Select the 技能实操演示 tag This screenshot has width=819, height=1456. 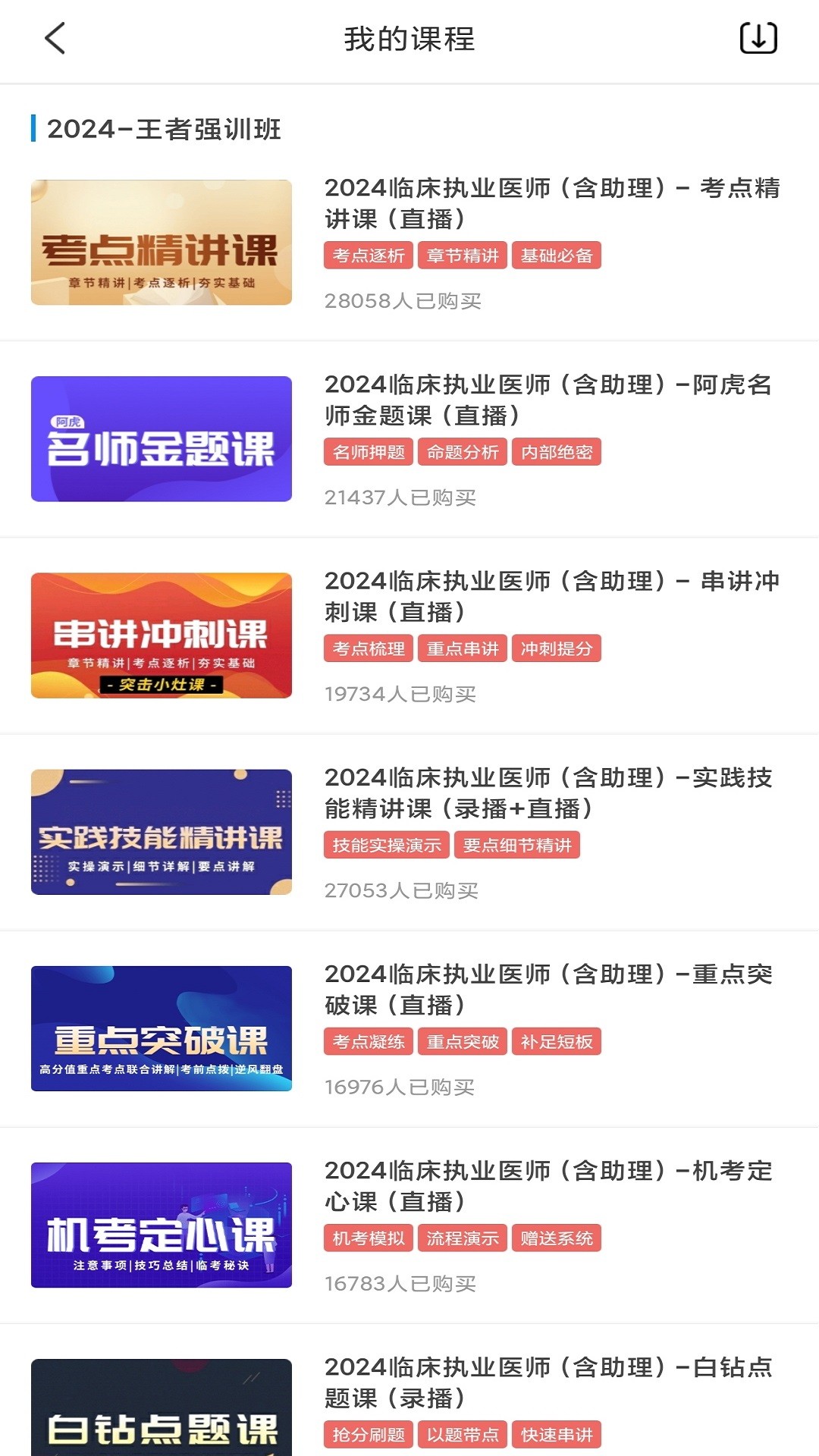click(x=388, y=846)
